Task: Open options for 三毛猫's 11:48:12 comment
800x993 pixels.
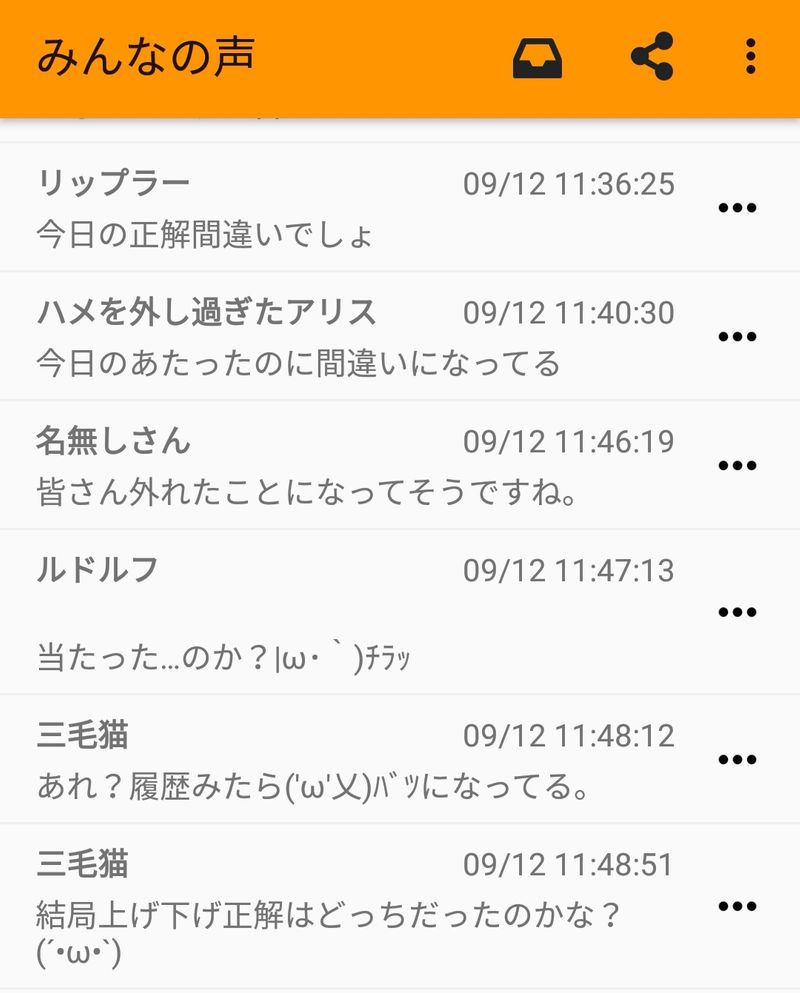Action: (x=737, y=760)
